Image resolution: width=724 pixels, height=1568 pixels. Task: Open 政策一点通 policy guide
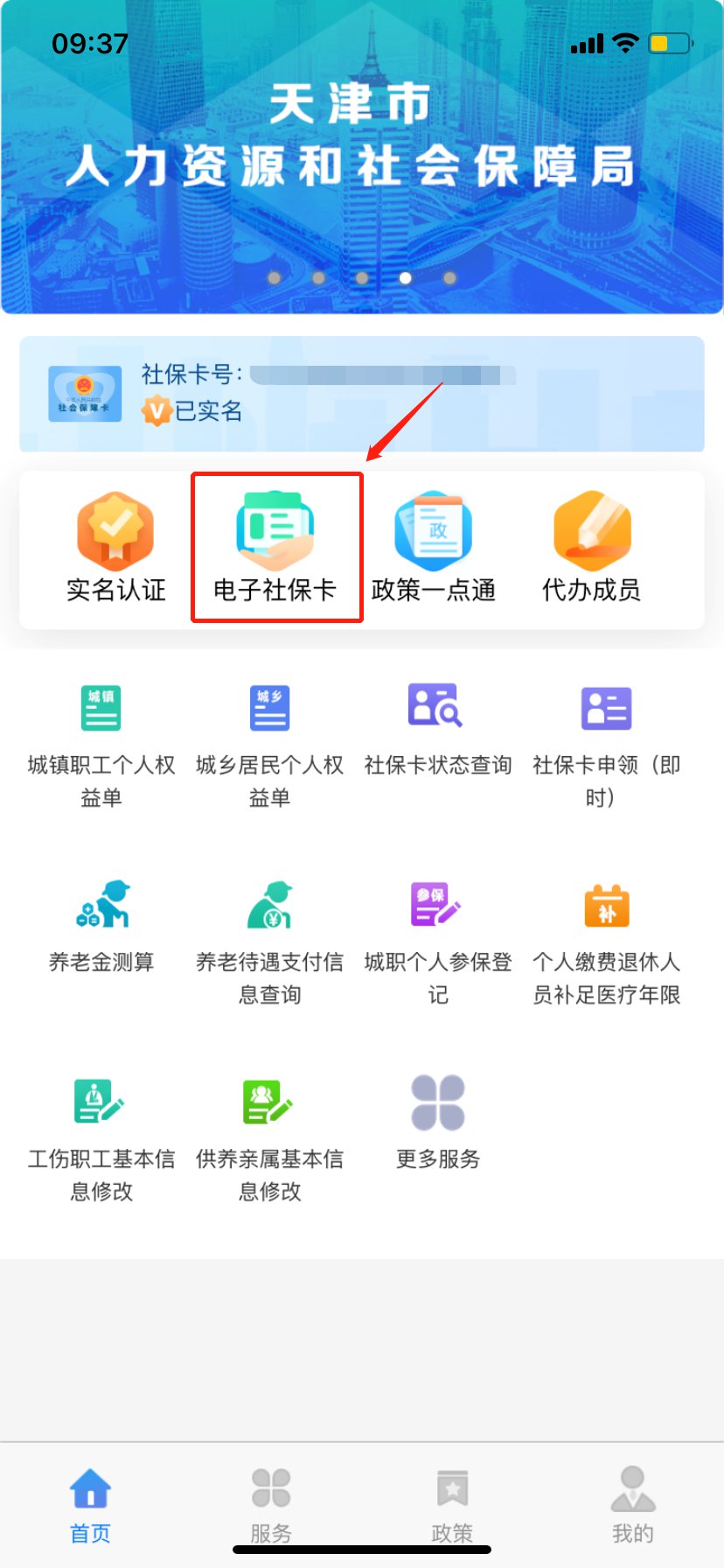(434, 549)
